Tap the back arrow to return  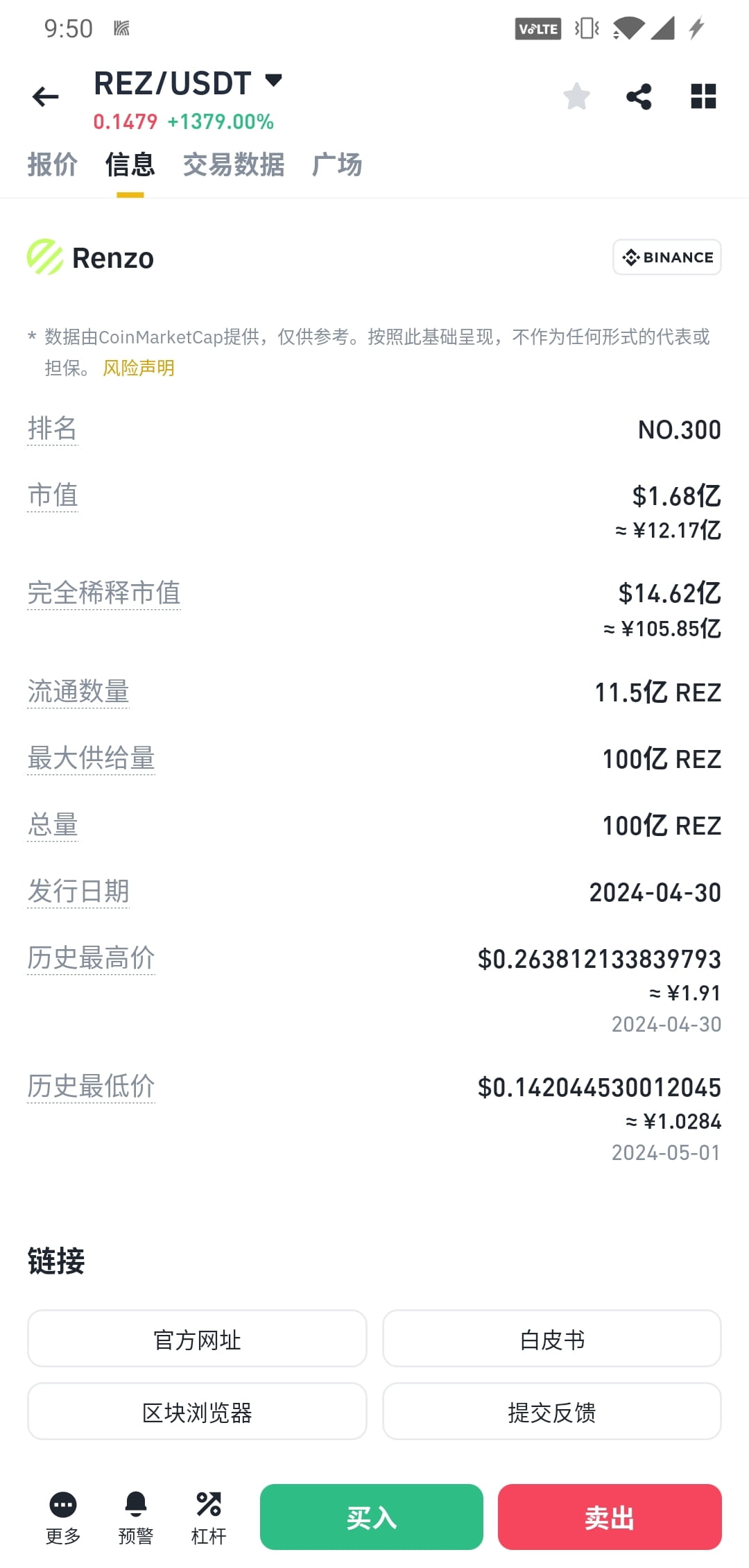44,96
